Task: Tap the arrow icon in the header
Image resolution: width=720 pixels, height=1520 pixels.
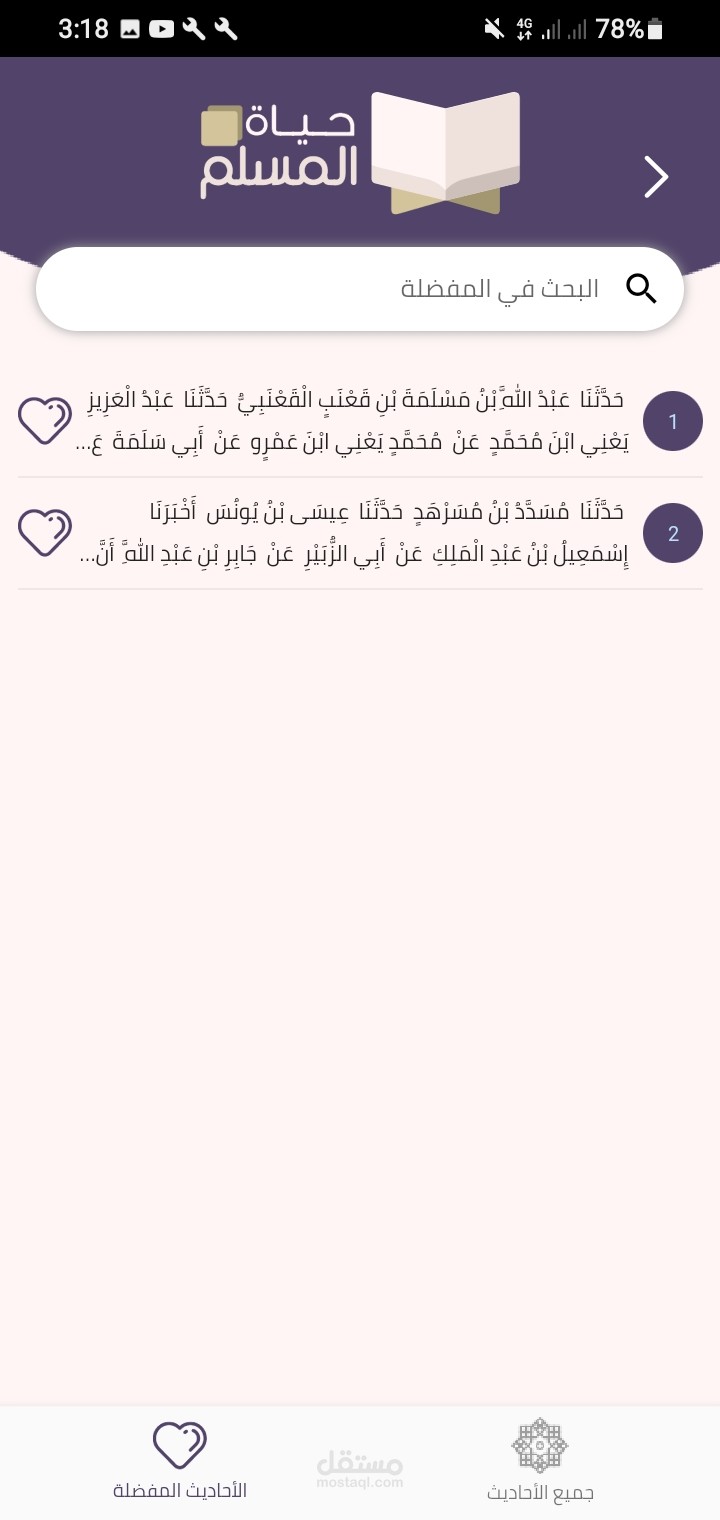Action: tap(655, 177)
